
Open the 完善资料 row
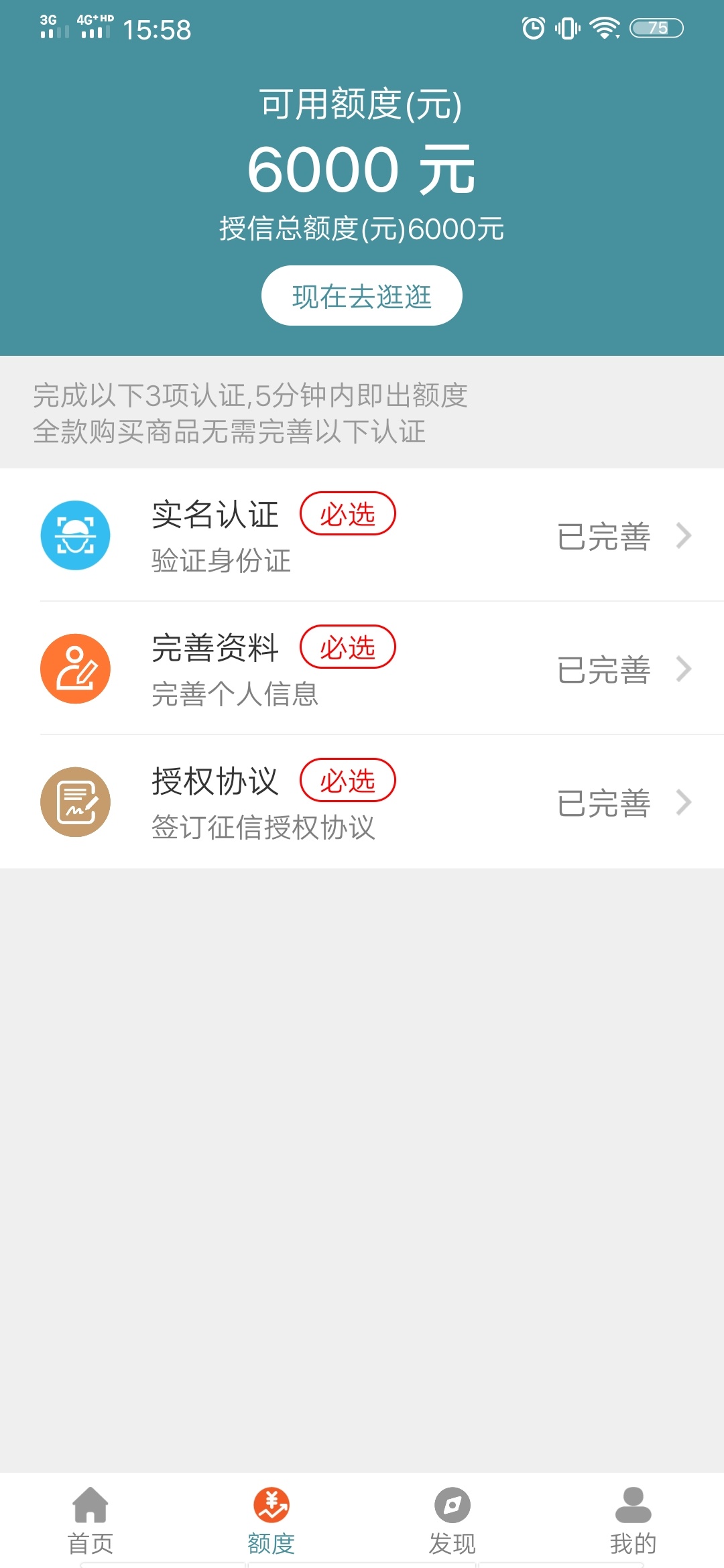click(x=362, y=668)
